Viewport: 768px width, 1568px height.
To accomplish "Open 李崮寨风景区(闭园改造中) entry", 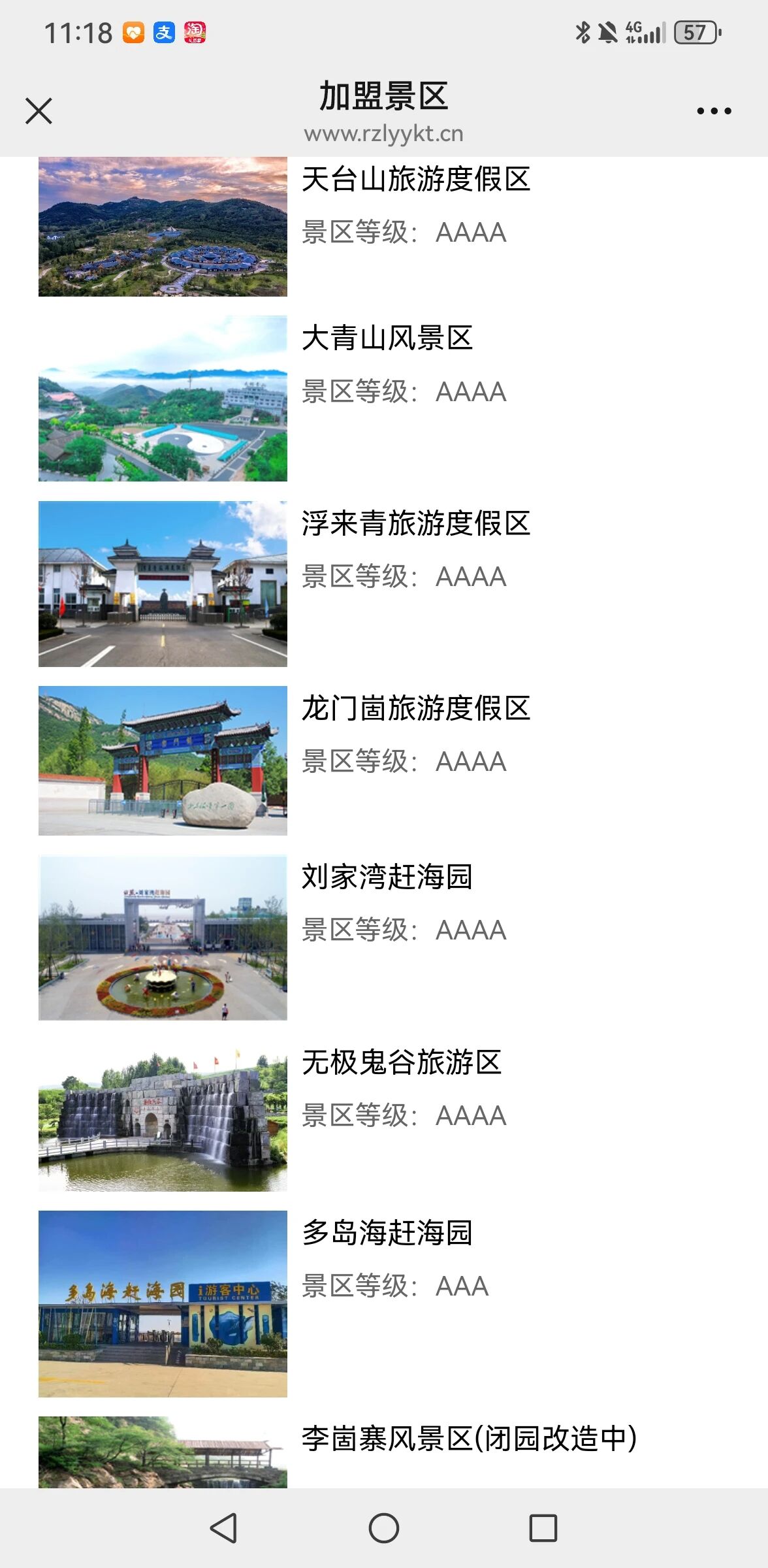I will point(469,1439).
